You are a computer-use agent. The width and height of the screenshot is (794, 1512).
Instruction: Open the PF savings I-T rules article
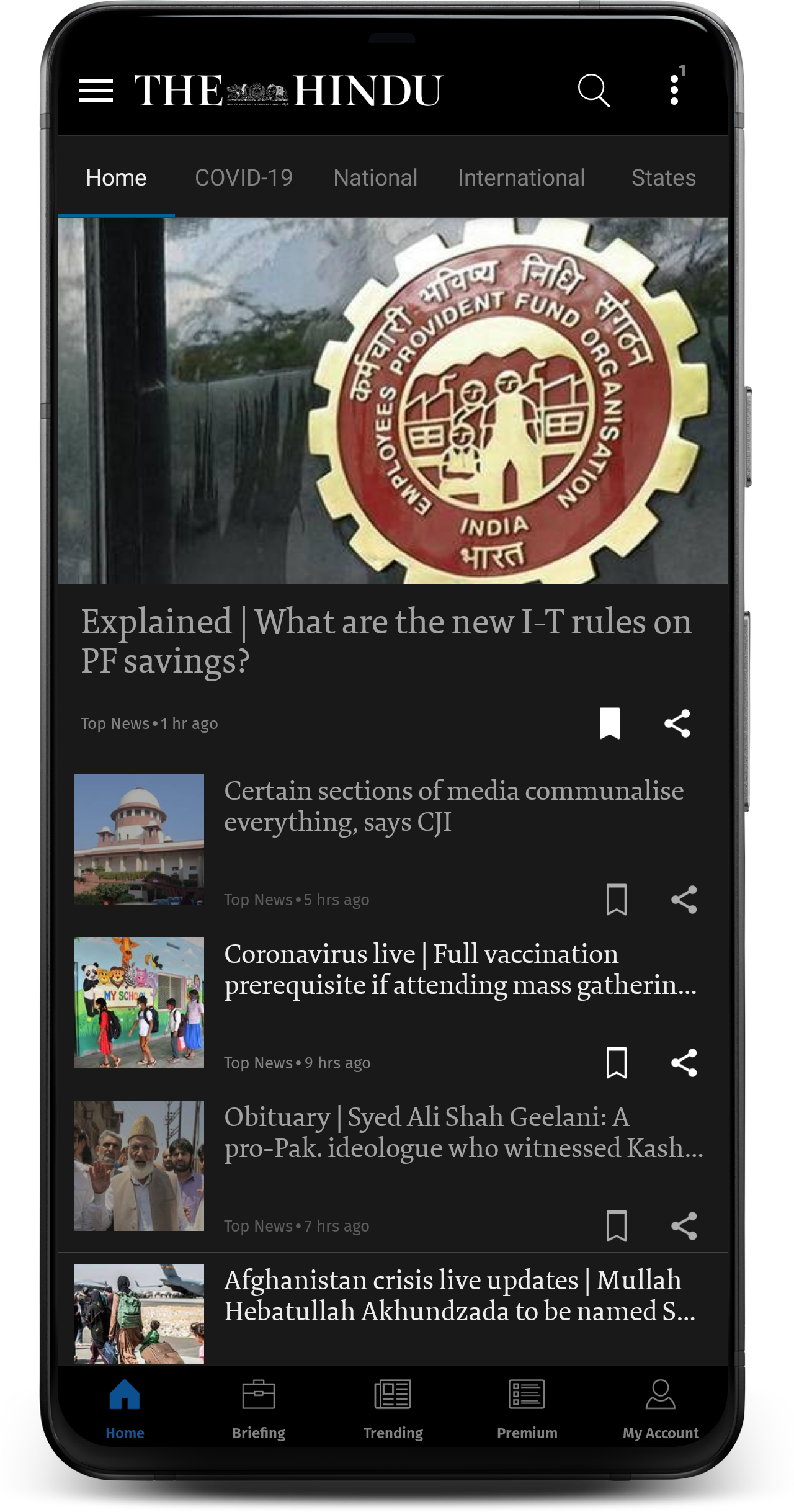click(x=386, y=641)
